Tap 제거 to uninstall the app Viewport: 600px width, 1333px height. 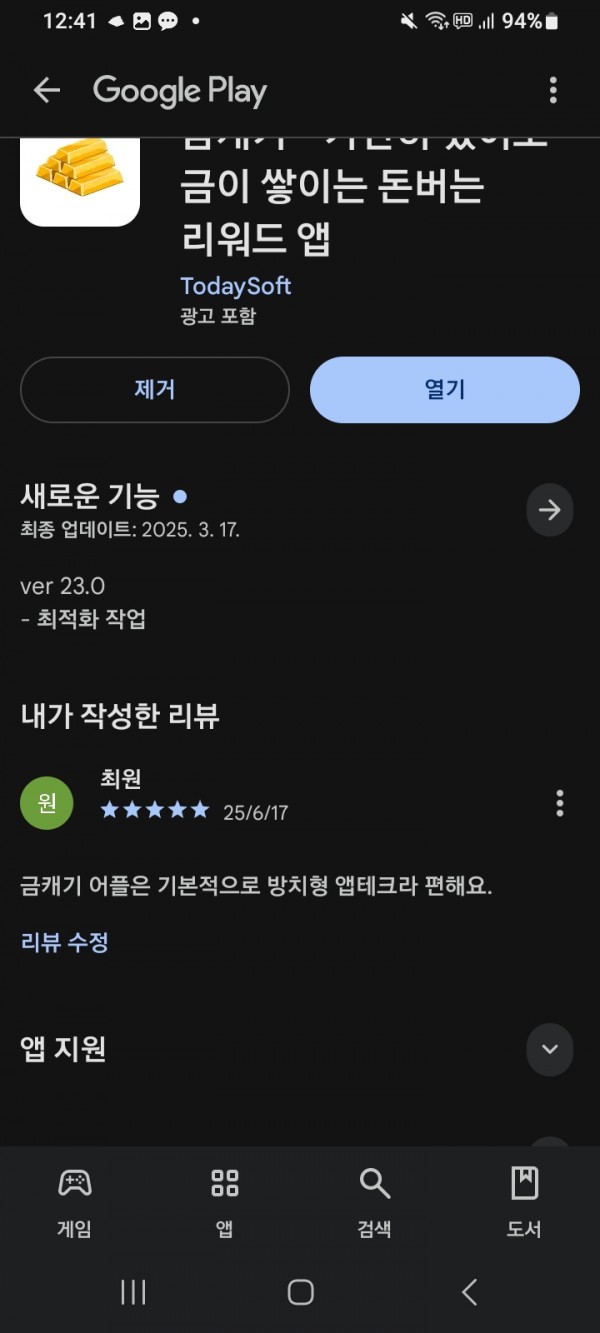point(155,390)
